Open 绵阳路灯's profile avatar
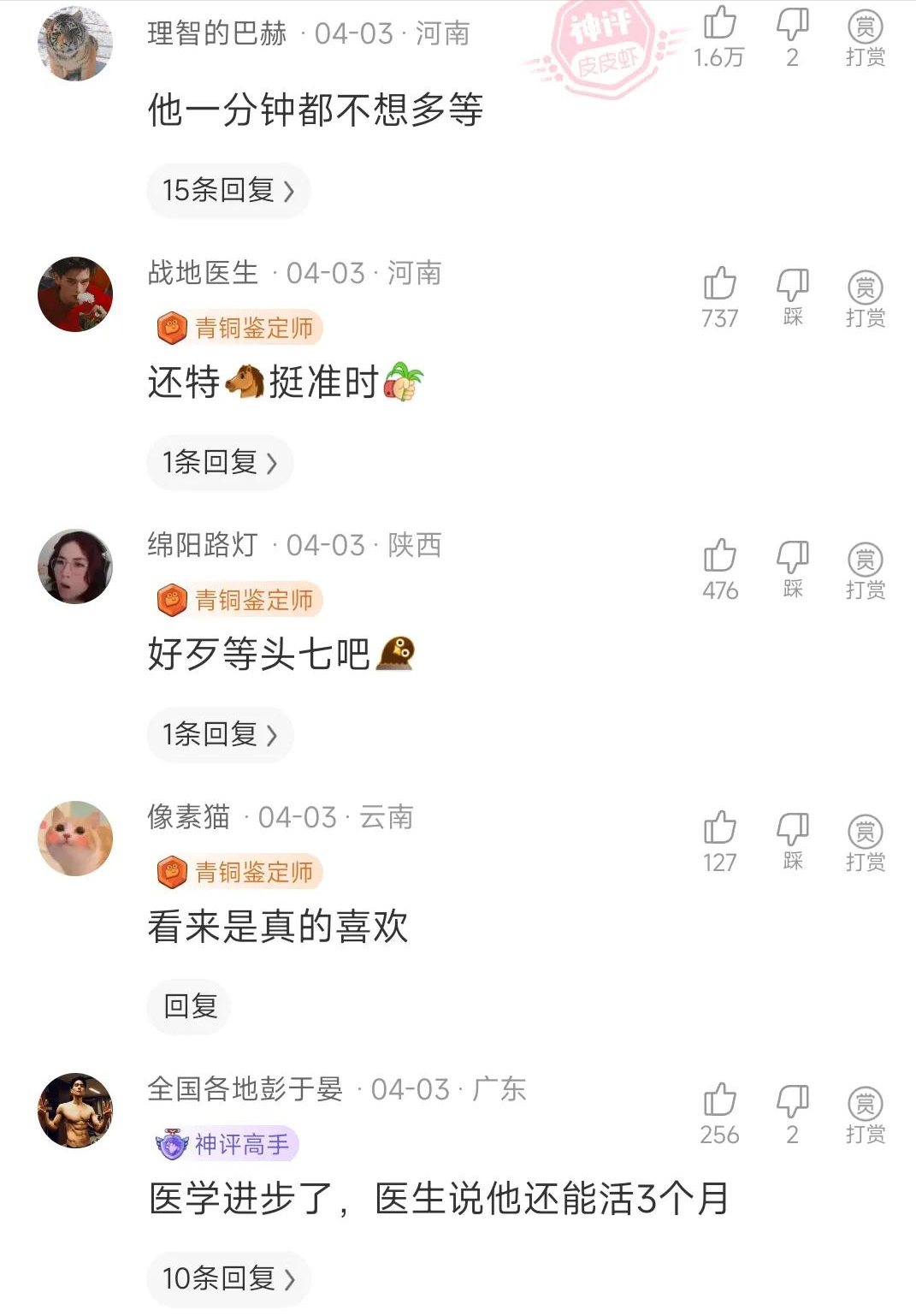The width and height of the screenshot is (916, 1316). [75, 566]
